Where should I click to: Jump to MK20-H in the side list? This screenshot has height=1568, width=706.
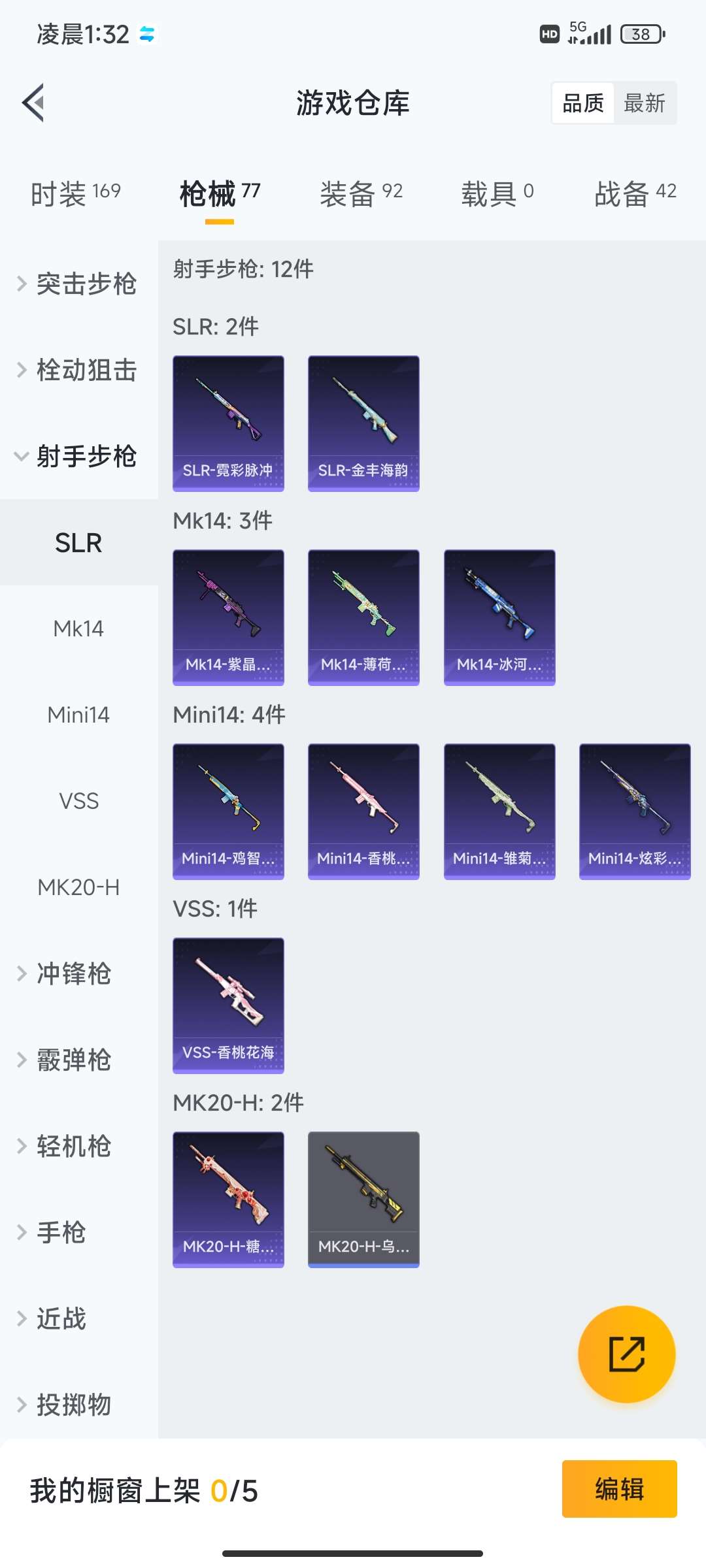(x=78, y=887)
